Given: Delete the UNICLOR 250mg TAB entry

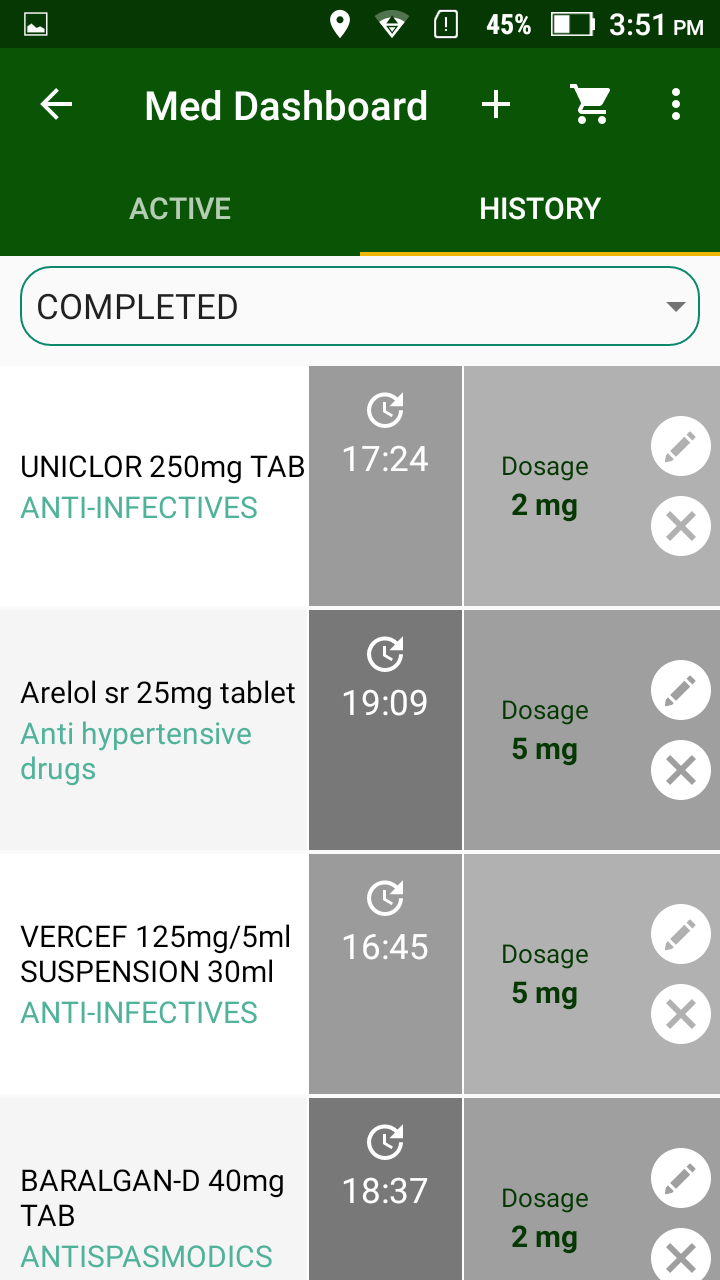Looking at the screenshot, I should pyautogui.click(x=681, y=526).
